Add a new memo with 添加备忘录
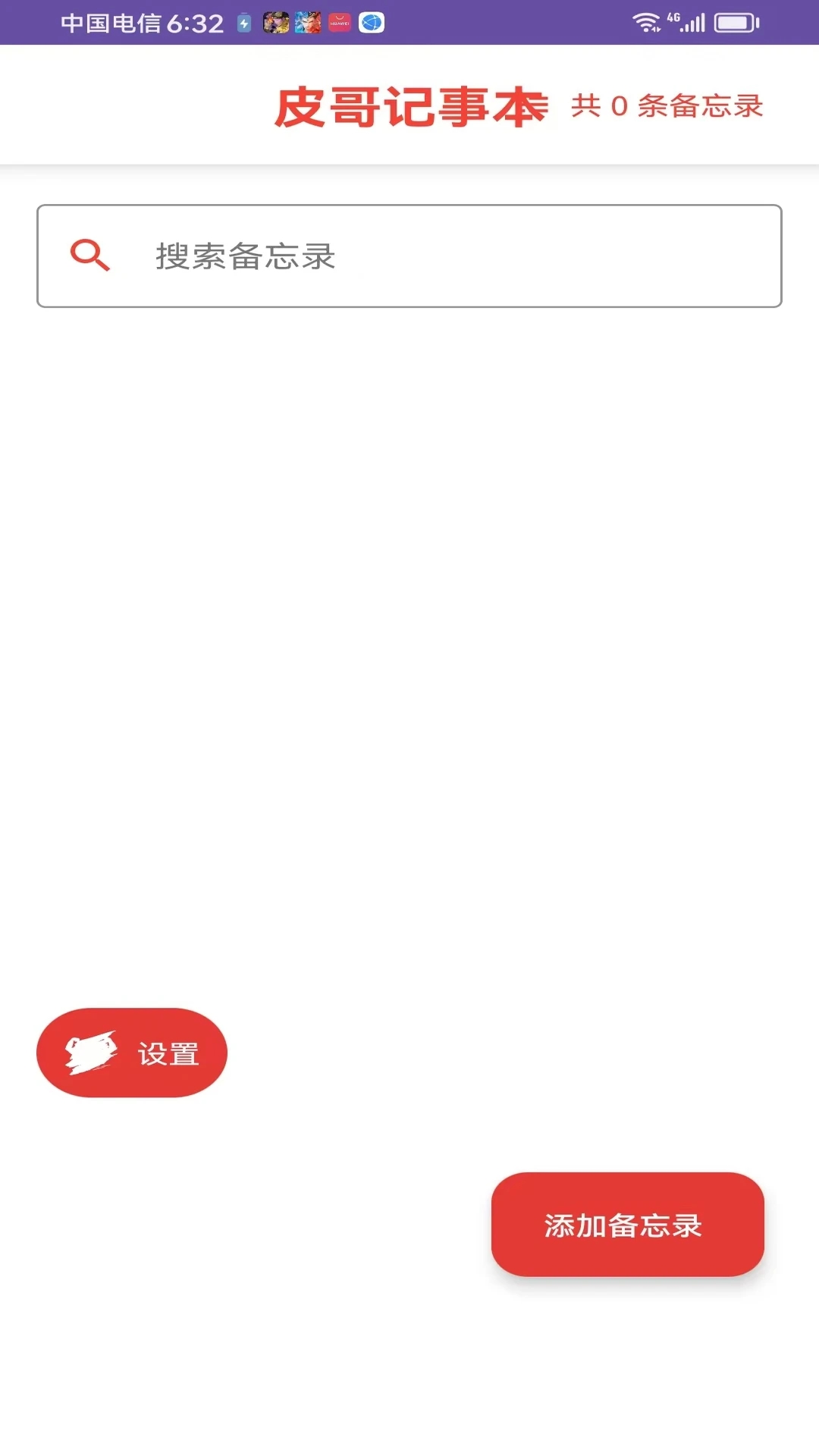819x1456 pixels. 627,1224
